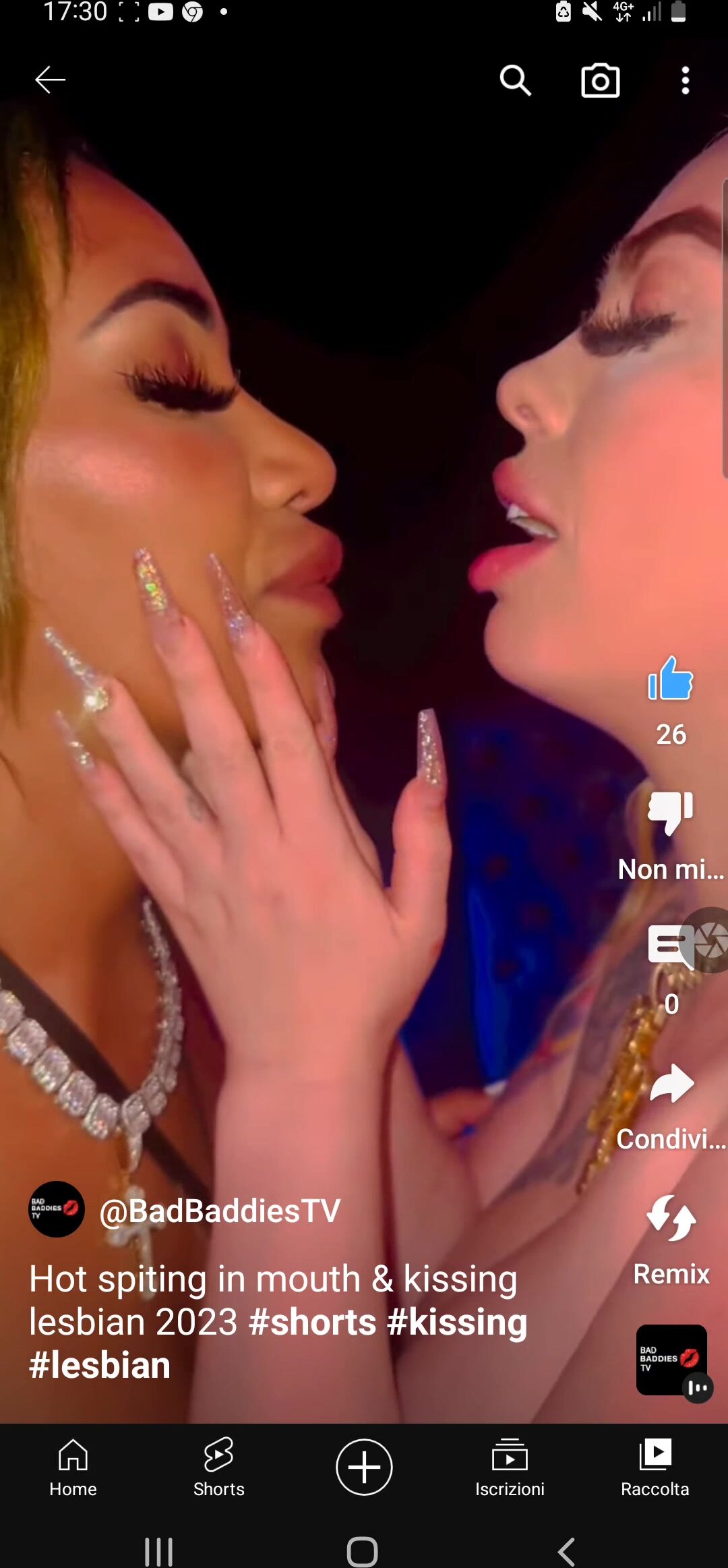Share this Short via Condividi
Screen dimensions: 728x1568
671,1083
